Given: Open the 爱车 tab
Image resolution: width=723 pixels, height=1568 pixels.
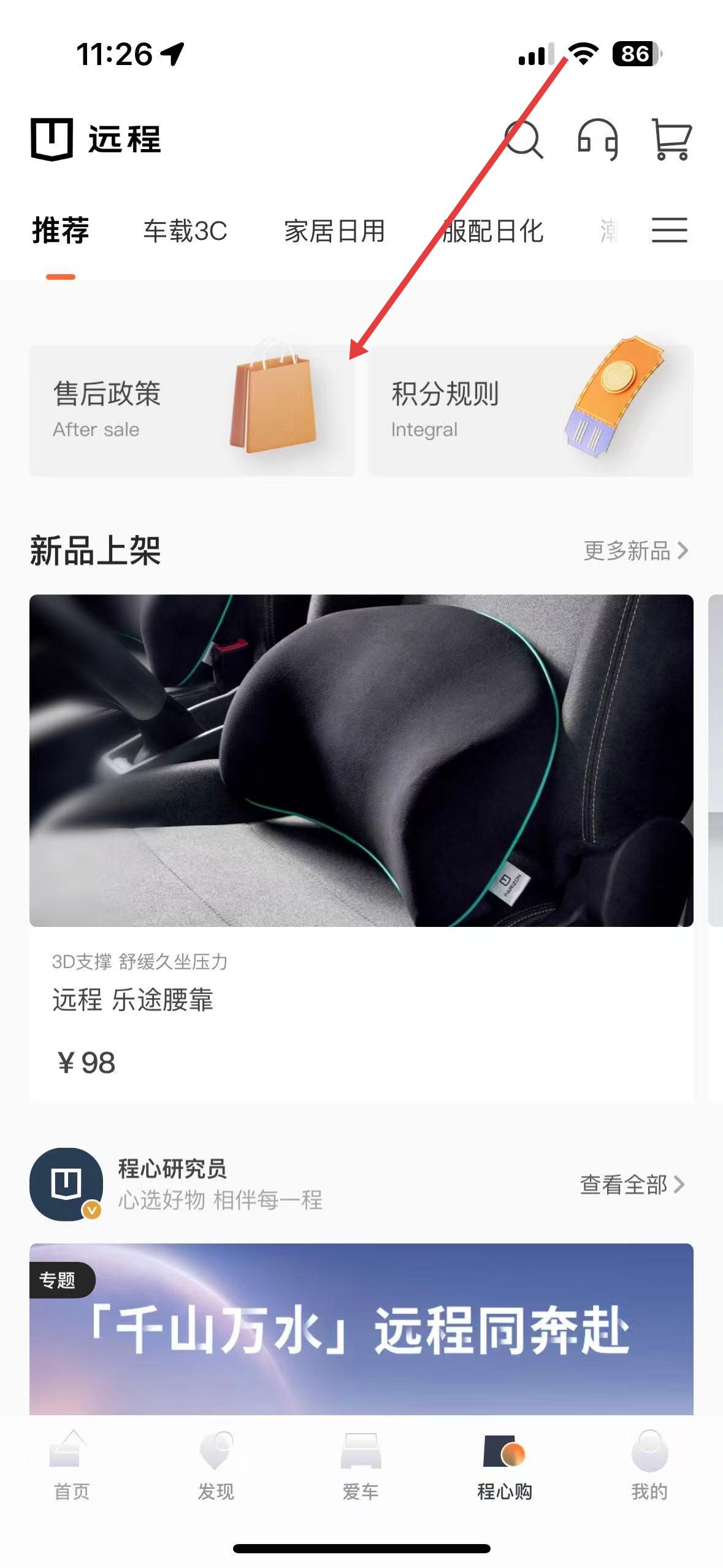Looking at the screenshot, I should [361, 1466].
